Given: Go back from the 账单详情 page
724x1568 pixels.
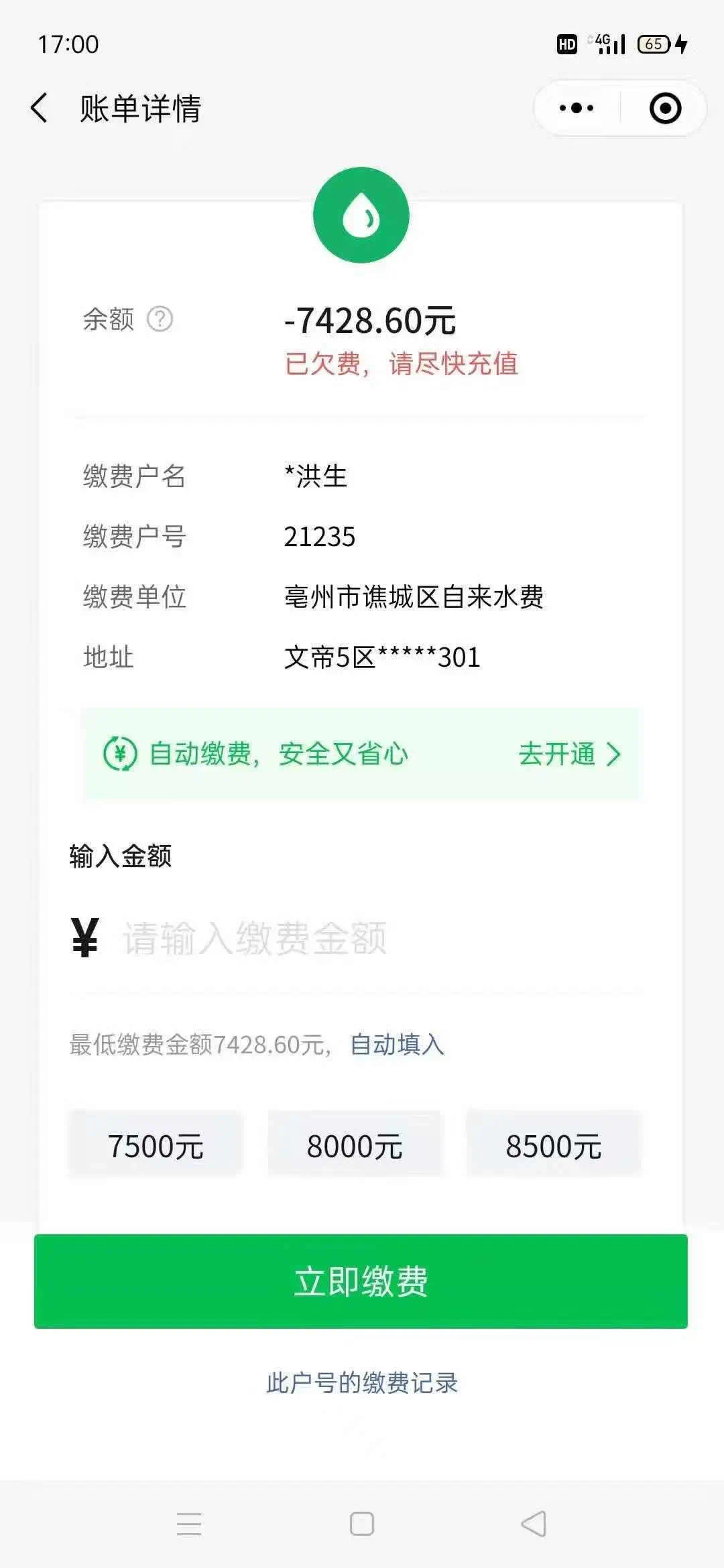Looking at the screenshot, I should 40,108.
